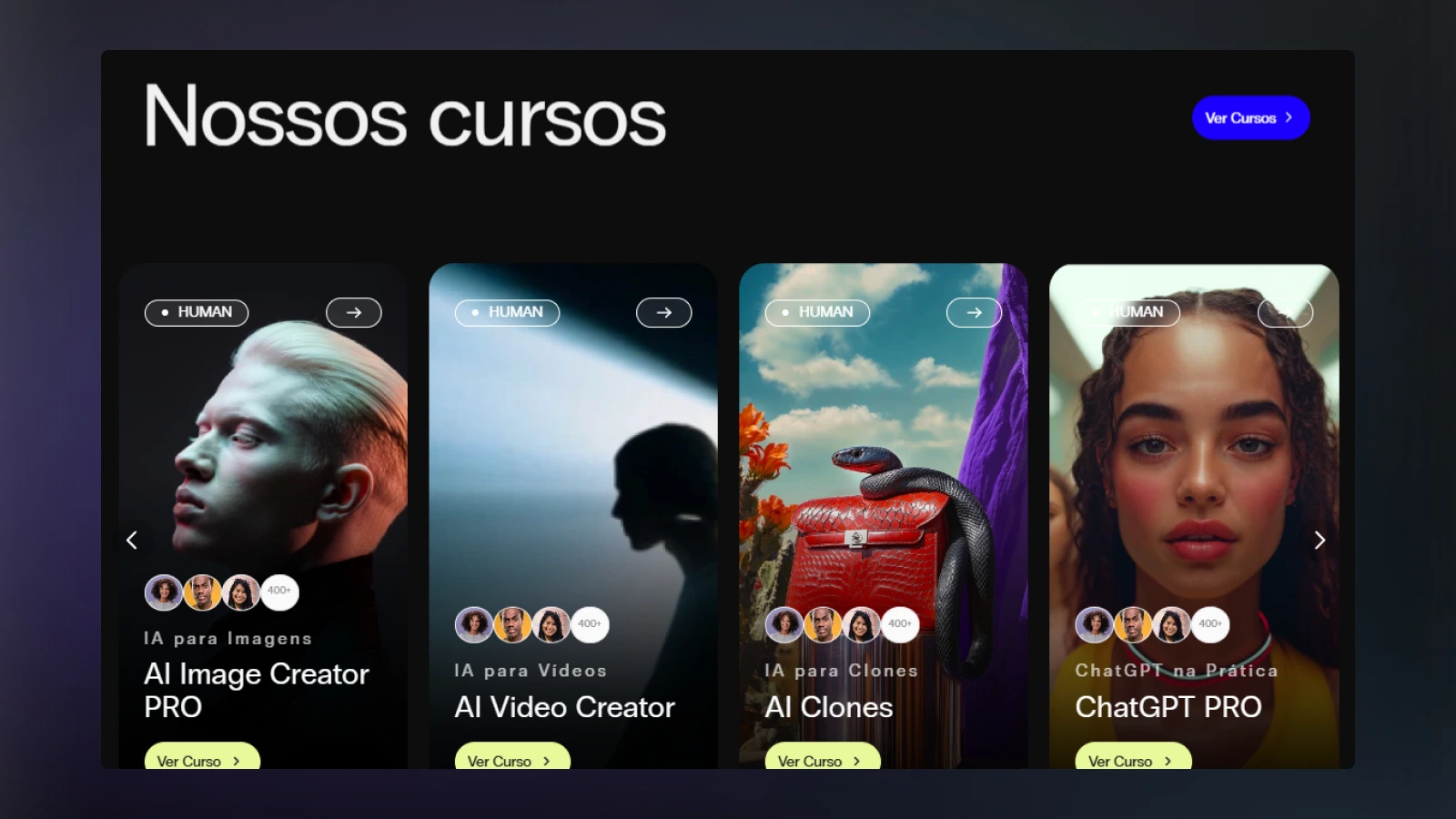The height and width of the screenshot is (819, 1456).
Task: Open Ver Curso for AI Video Creator
Action: 512,759
